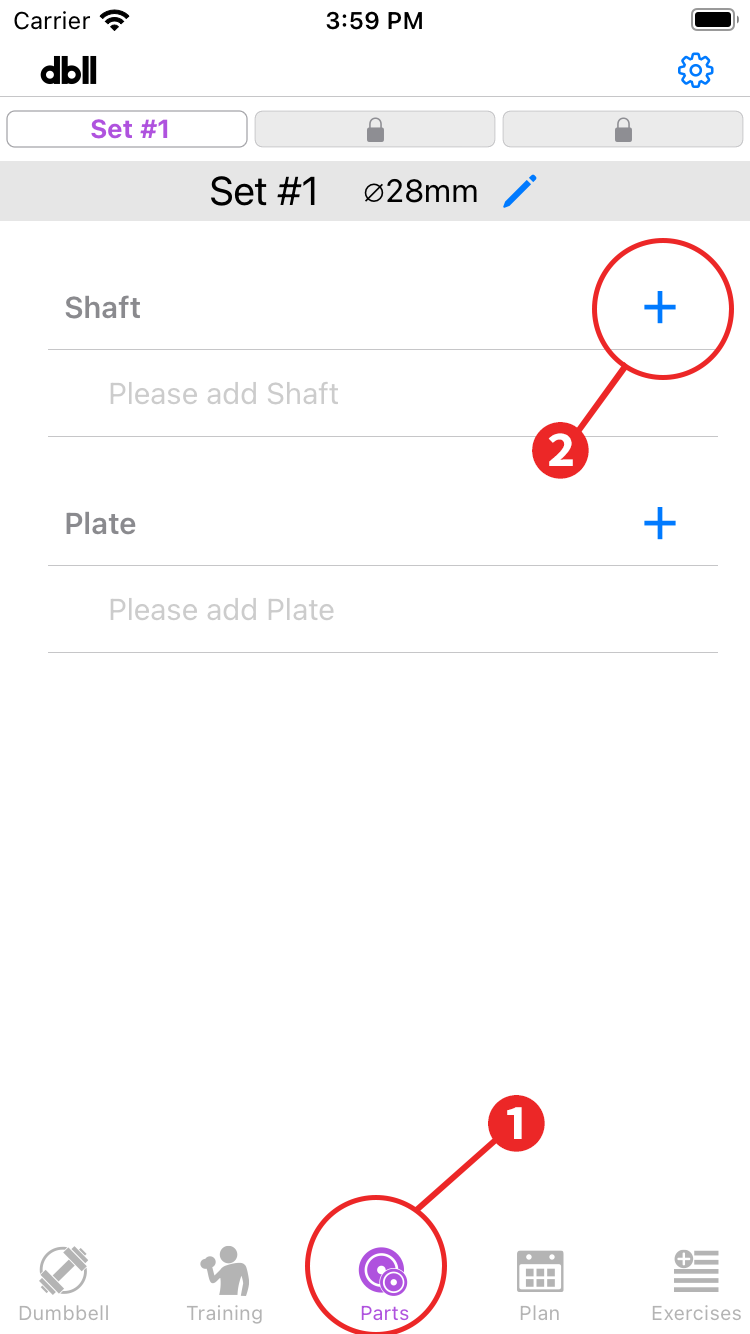Viewport: 750px width, 1334px height.
Task: Open the Plan tab
Action: 540,1283
